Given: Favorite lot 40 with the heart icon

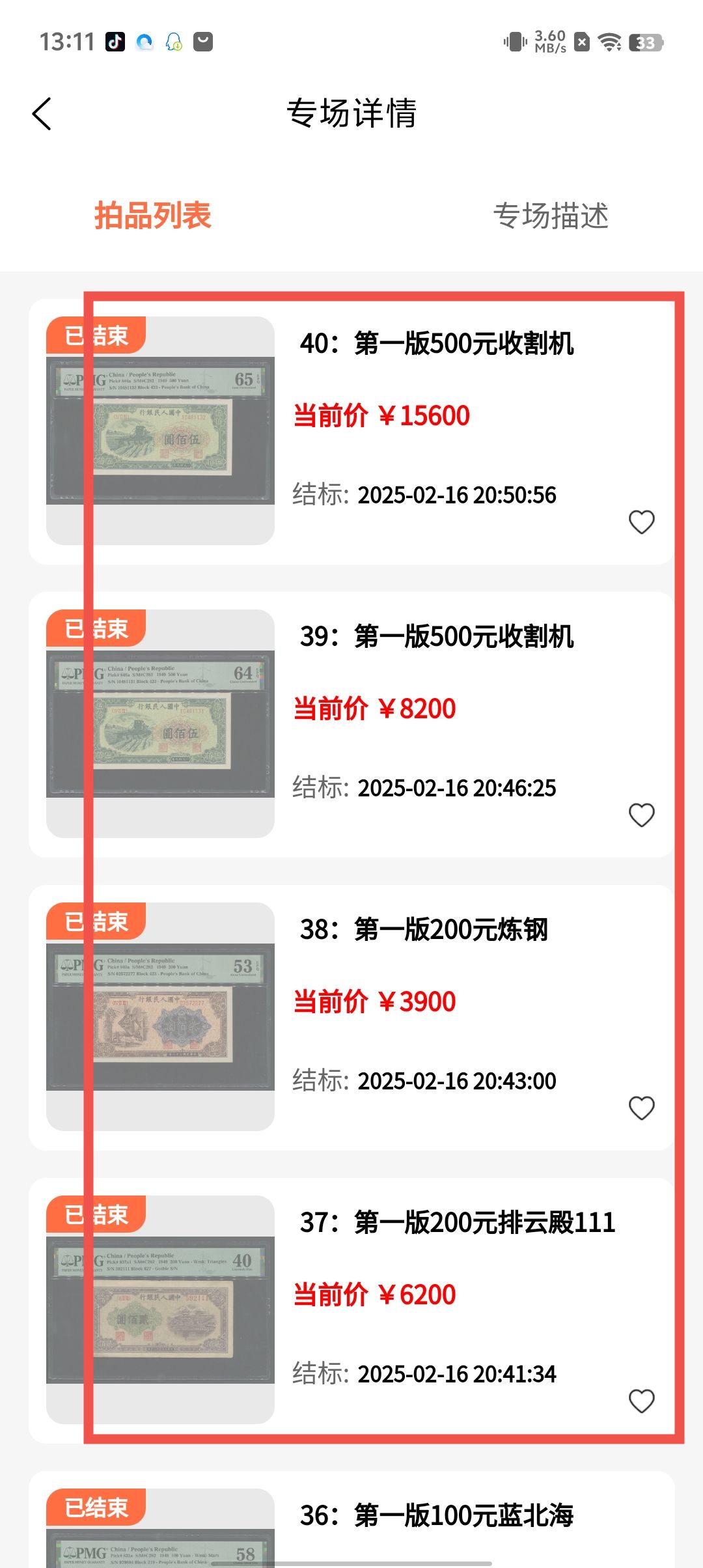Looking at the screenshot, I should click(641, 522).
